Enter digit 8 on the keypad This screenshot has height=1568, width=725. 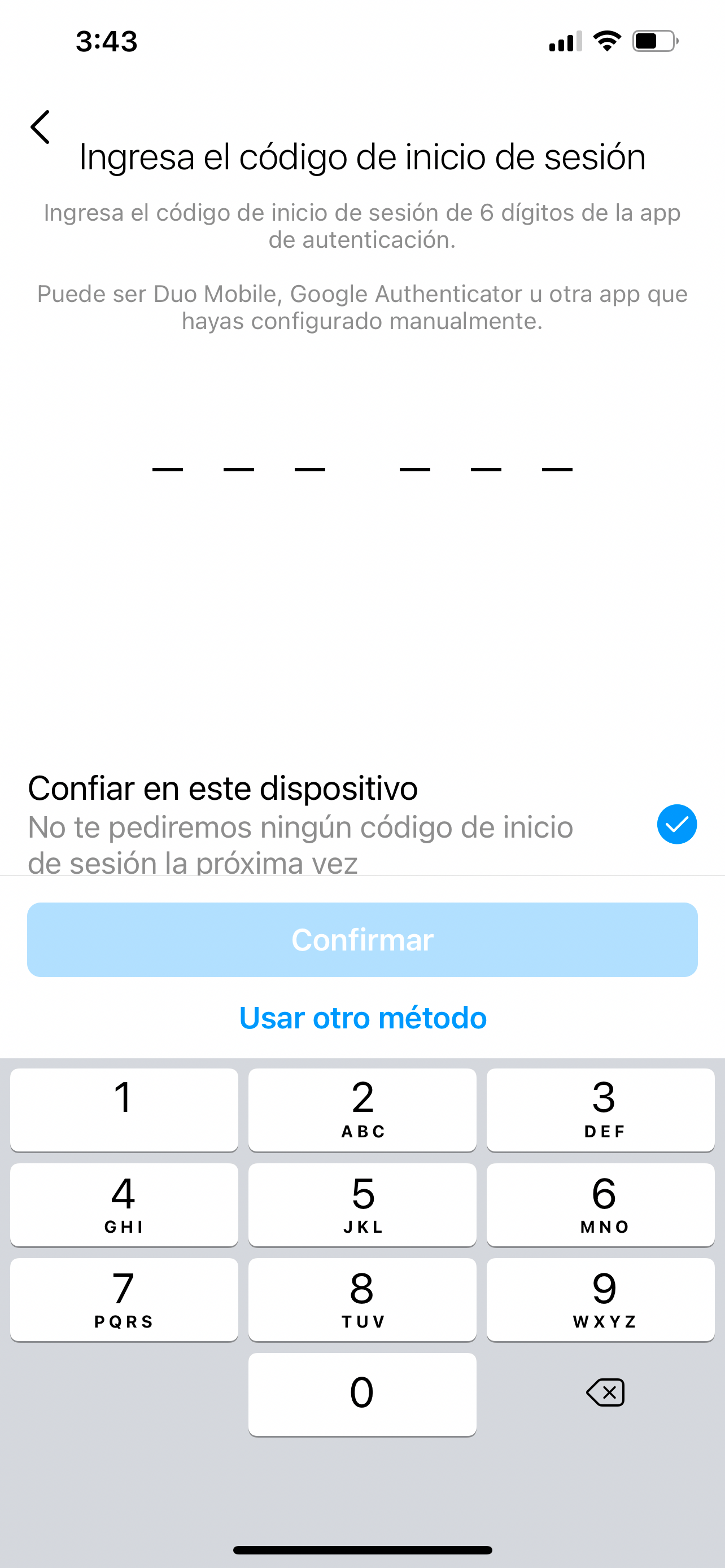[362, 1299]
